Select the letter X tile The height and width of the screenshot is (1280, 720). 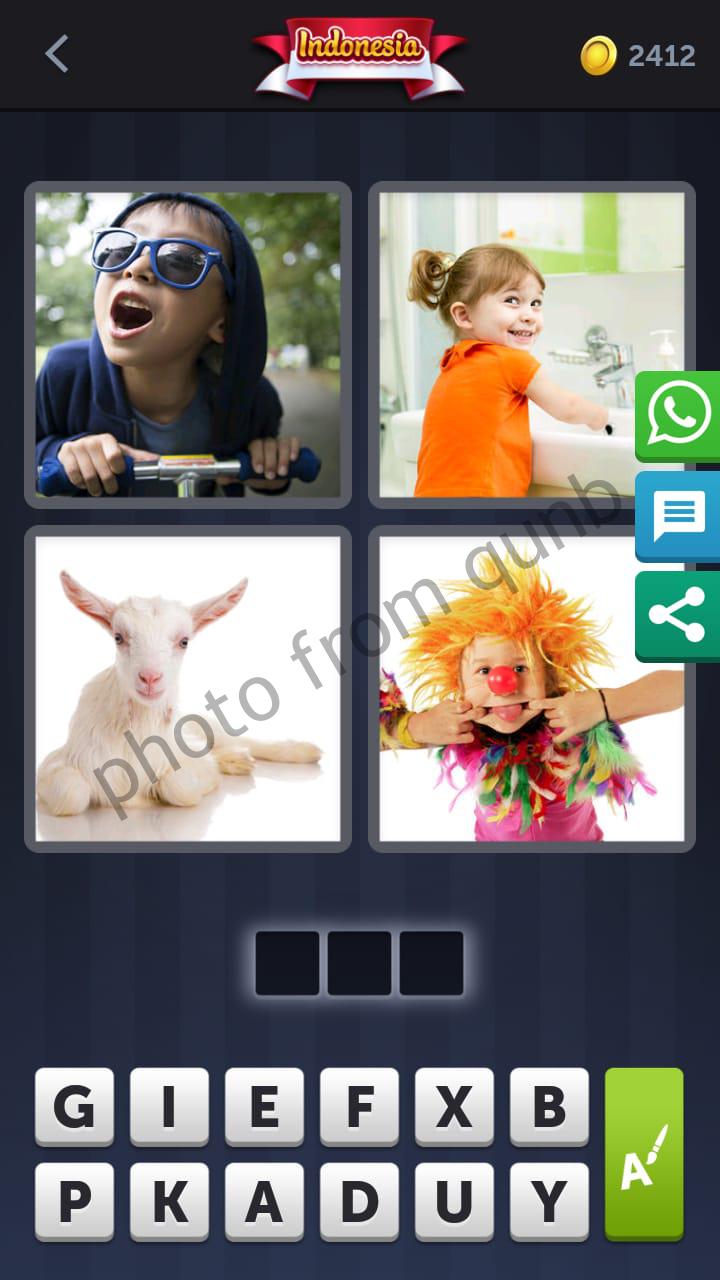click(454, 1106)
